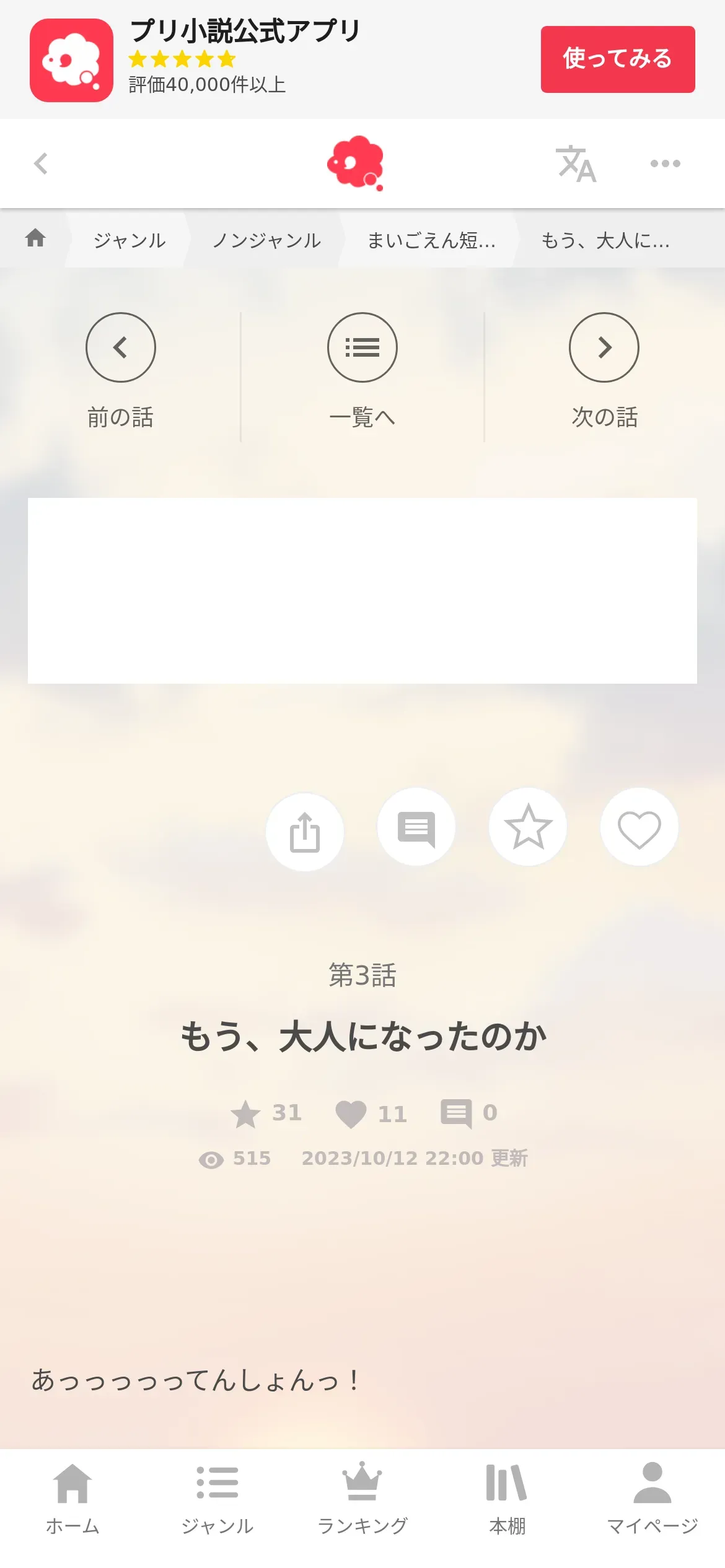Go back using the header arrow
The image size is (725, 1568).
tap(41, 163)
